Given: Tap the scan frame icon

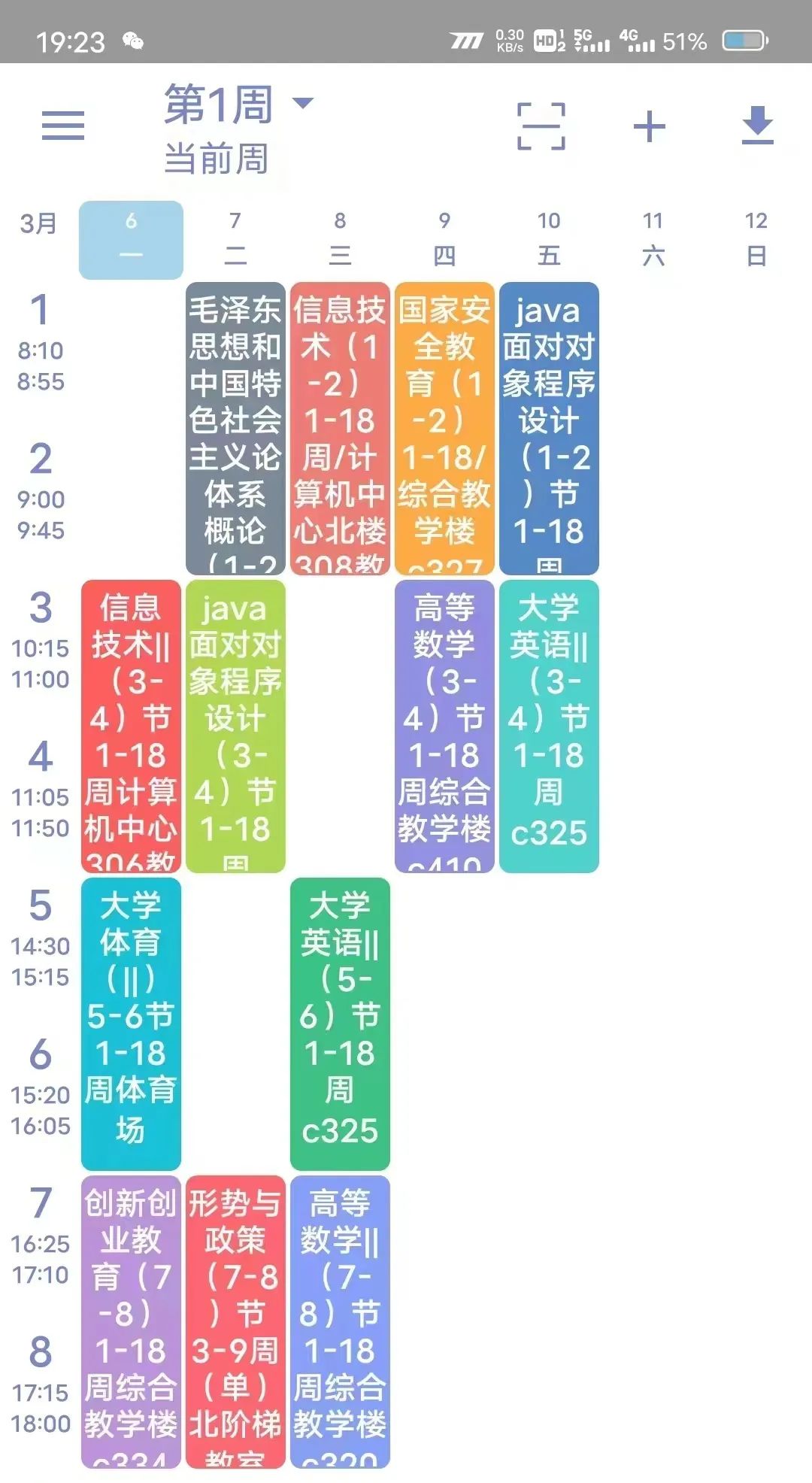Looking at the screenshot, I should point(541,126).
